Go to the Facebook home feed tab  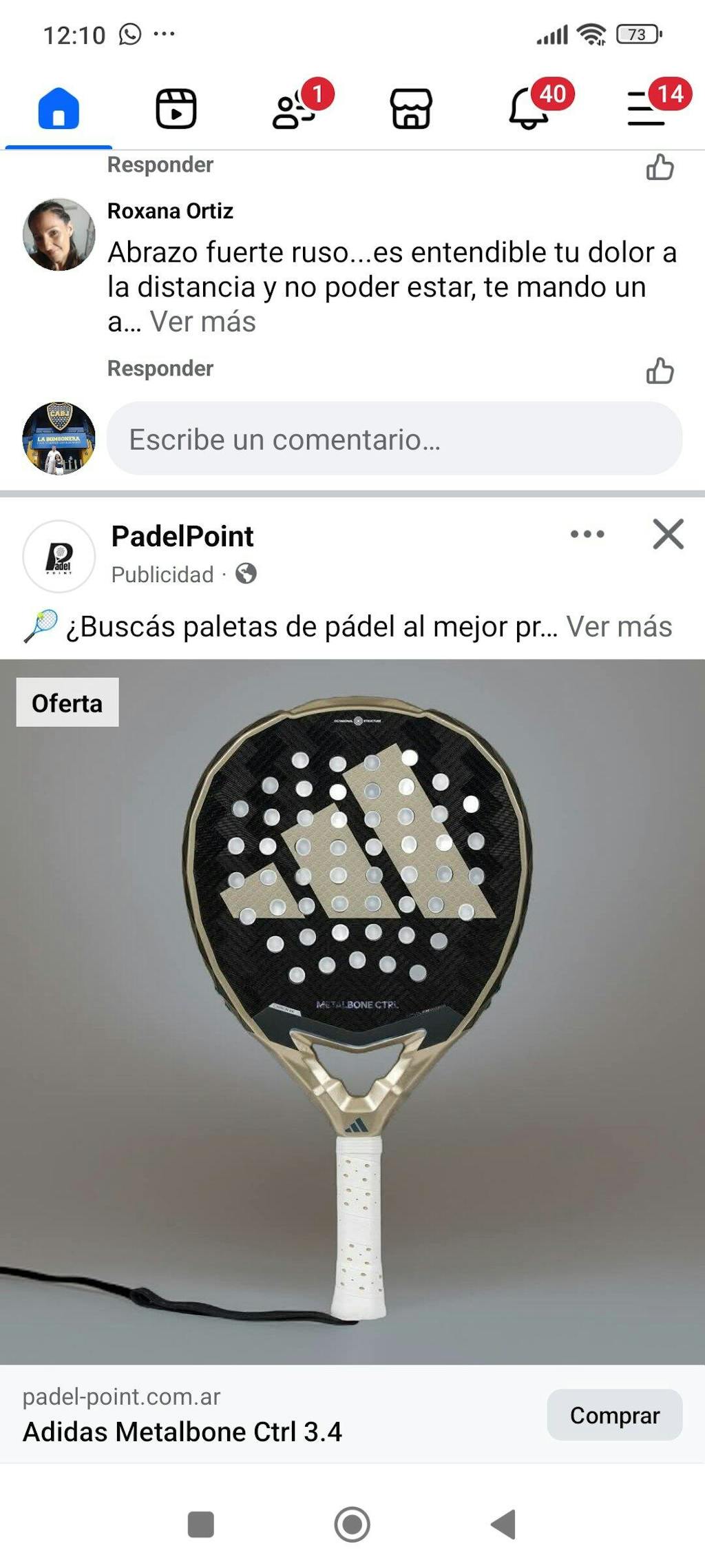(x=59, y=109)
